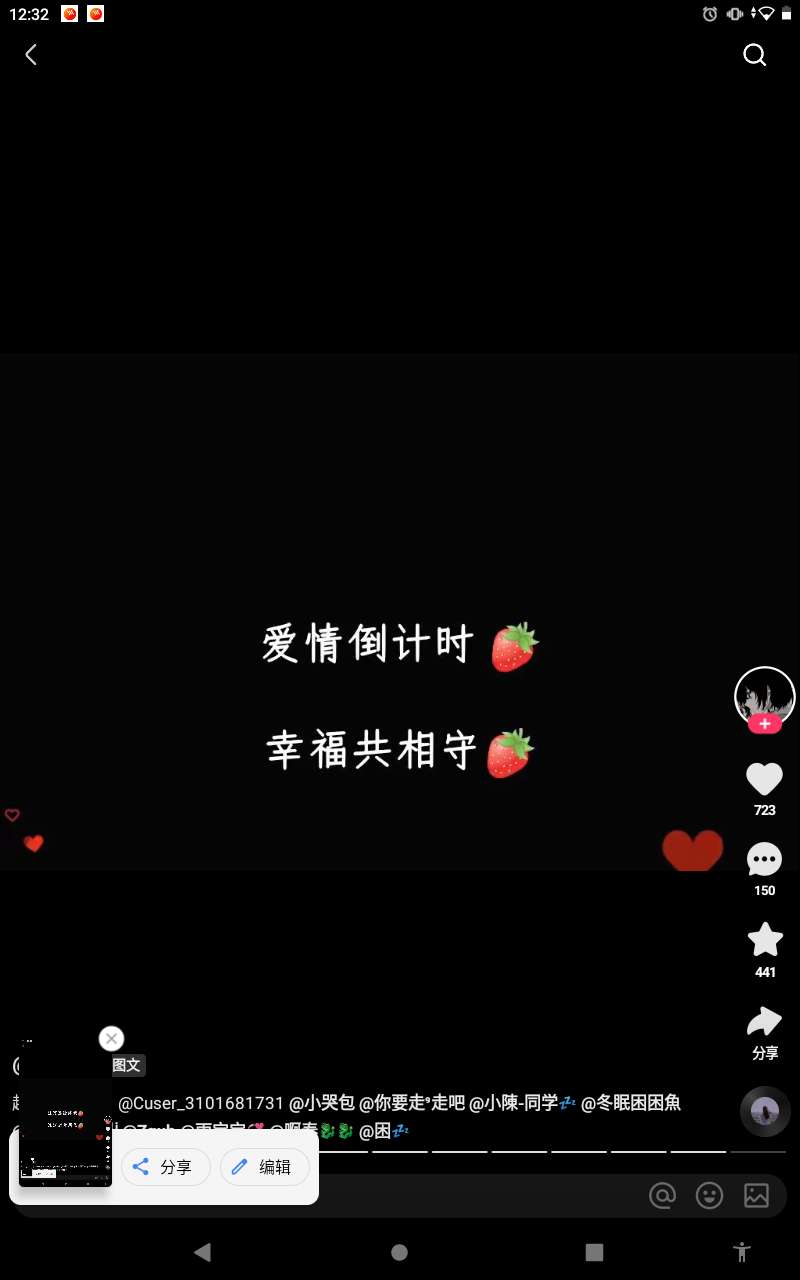Viewport: 800px width, 1280px height.
Task: Follow the creator with the plus badge
Action: pyautogui.click(x=765, y=724)
